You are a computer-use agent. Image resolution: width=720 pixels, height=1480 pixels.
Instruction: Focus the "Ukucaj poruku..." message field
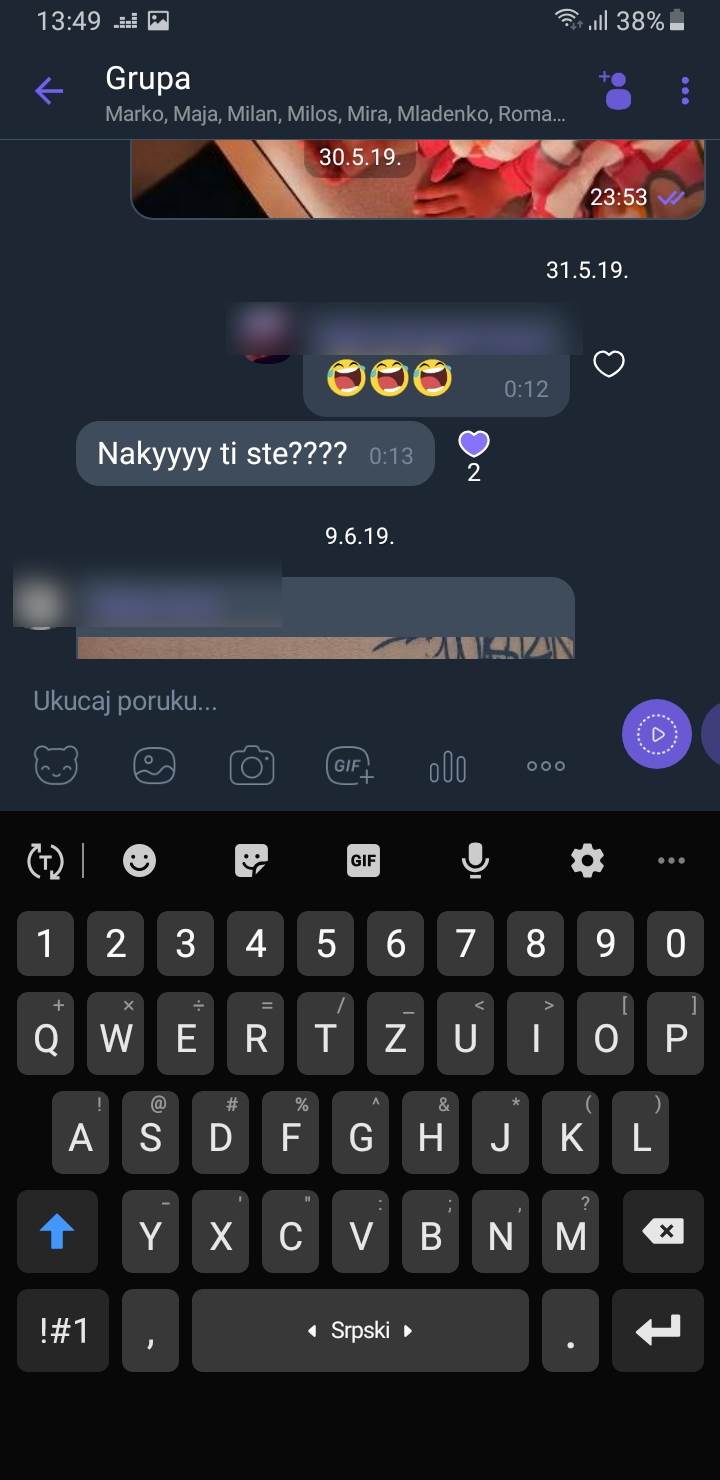point(300,701)
